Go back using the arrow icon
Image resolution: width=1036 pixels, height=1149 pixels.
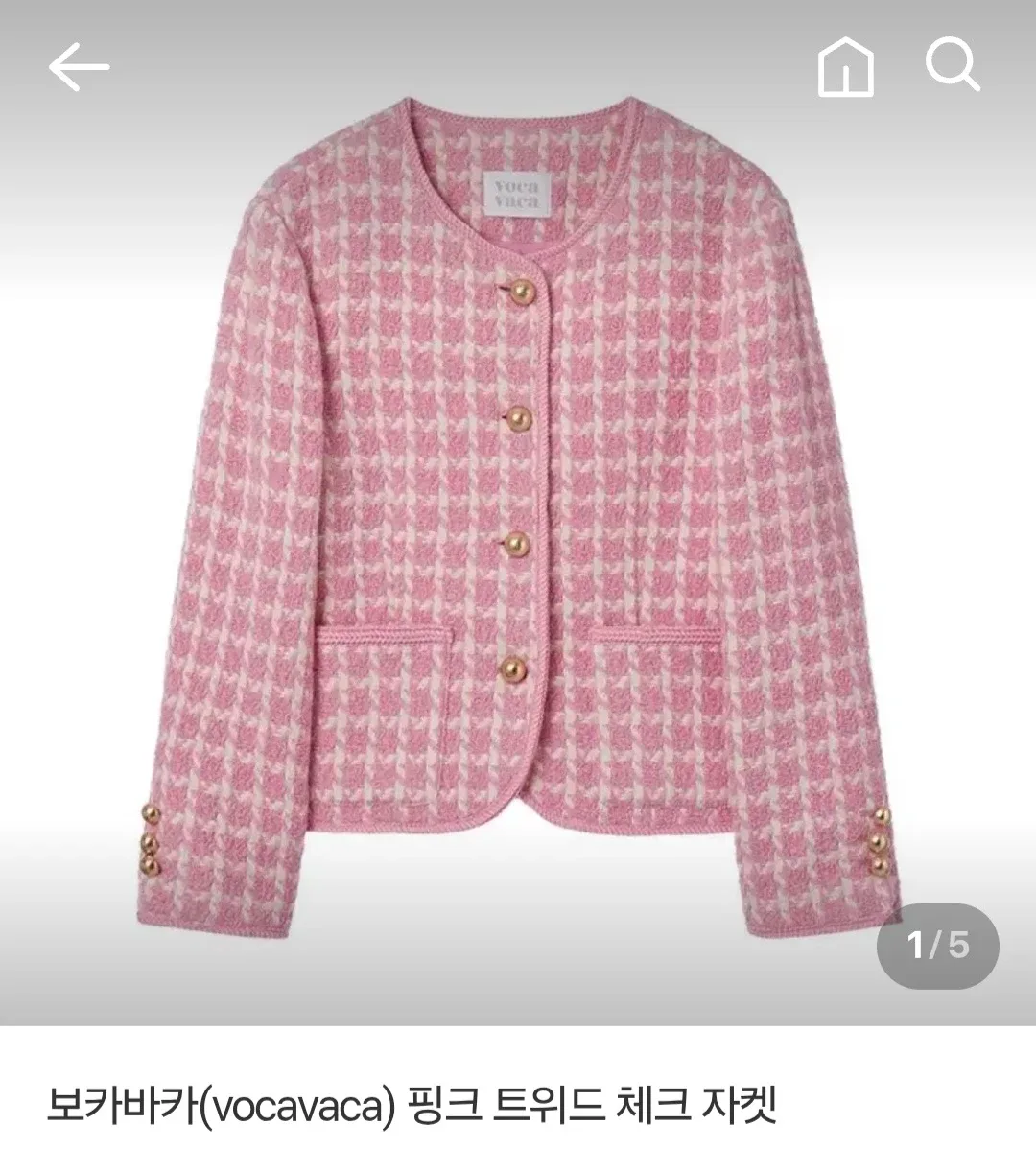tap(79, 68)
